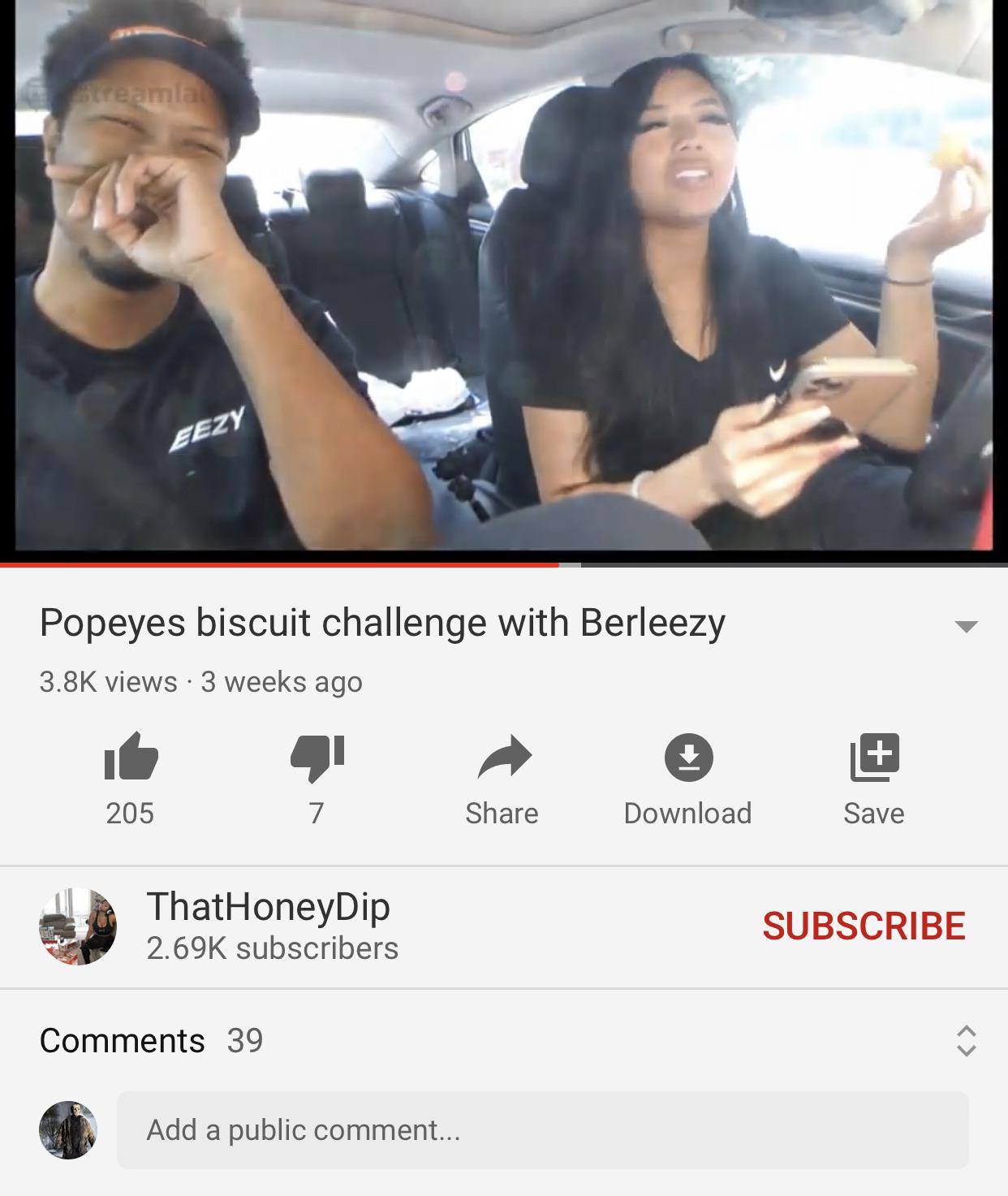
Task: Expand the Comments section
Action: click(966, 1041)
